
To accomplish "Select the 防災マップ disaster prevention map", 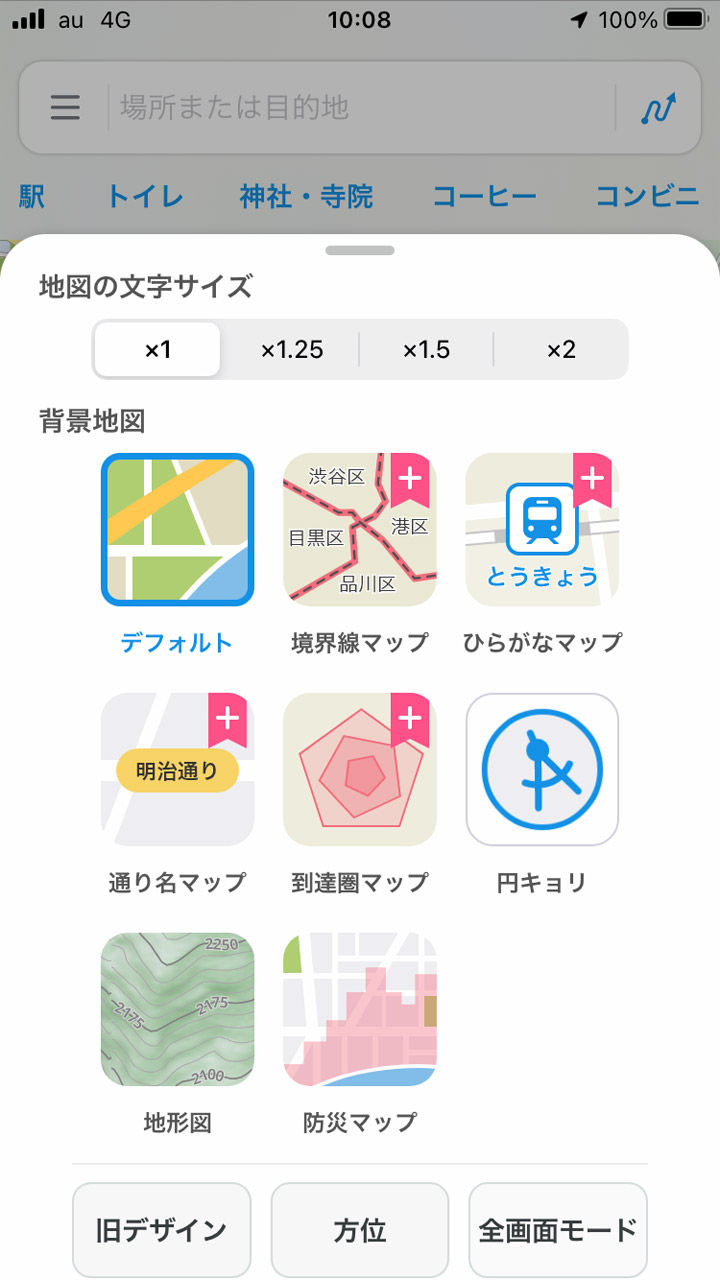I will 359,1007.
